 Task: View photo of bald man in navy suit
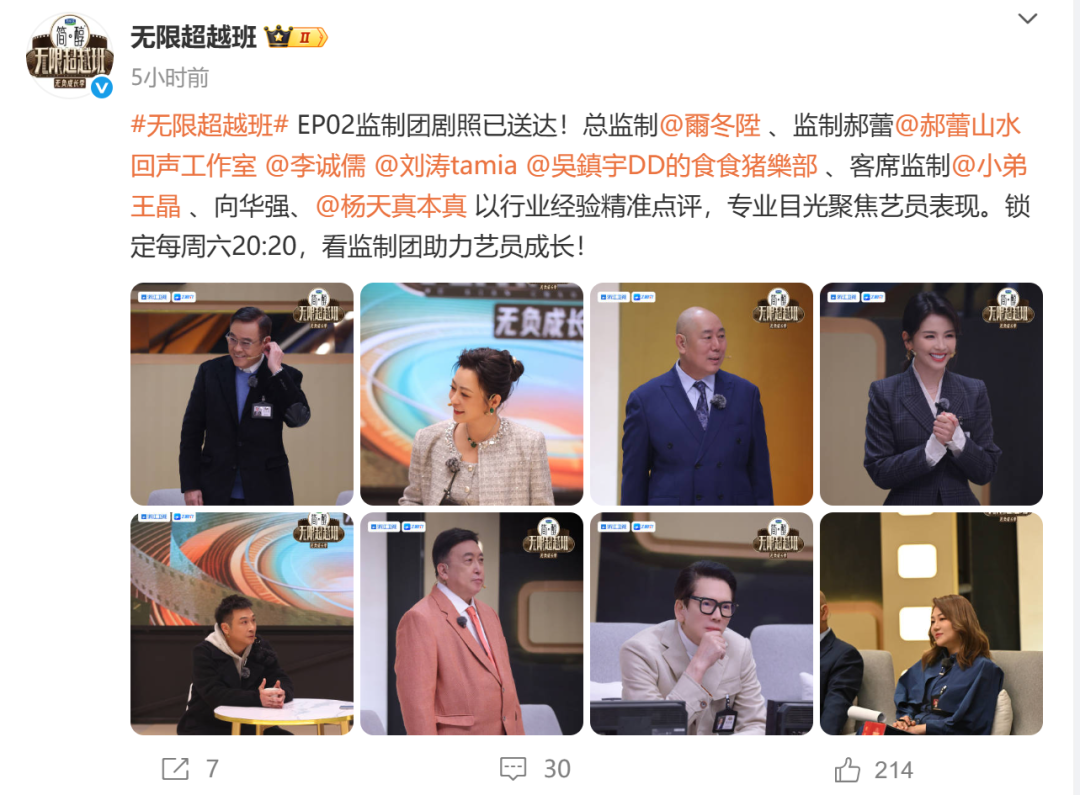701,394
